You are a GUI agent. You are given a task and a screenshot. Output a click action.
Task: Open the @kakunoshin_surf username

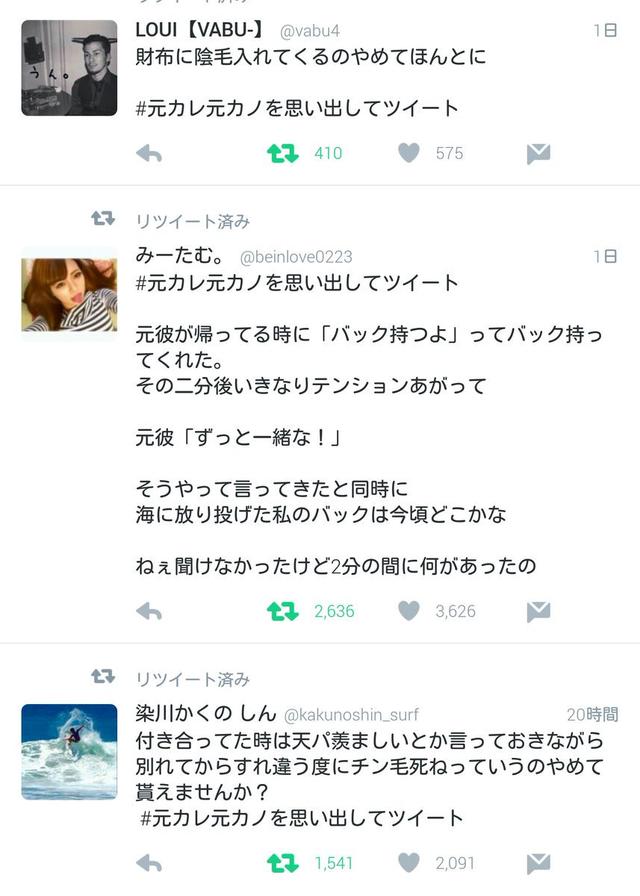pos(351,715)
